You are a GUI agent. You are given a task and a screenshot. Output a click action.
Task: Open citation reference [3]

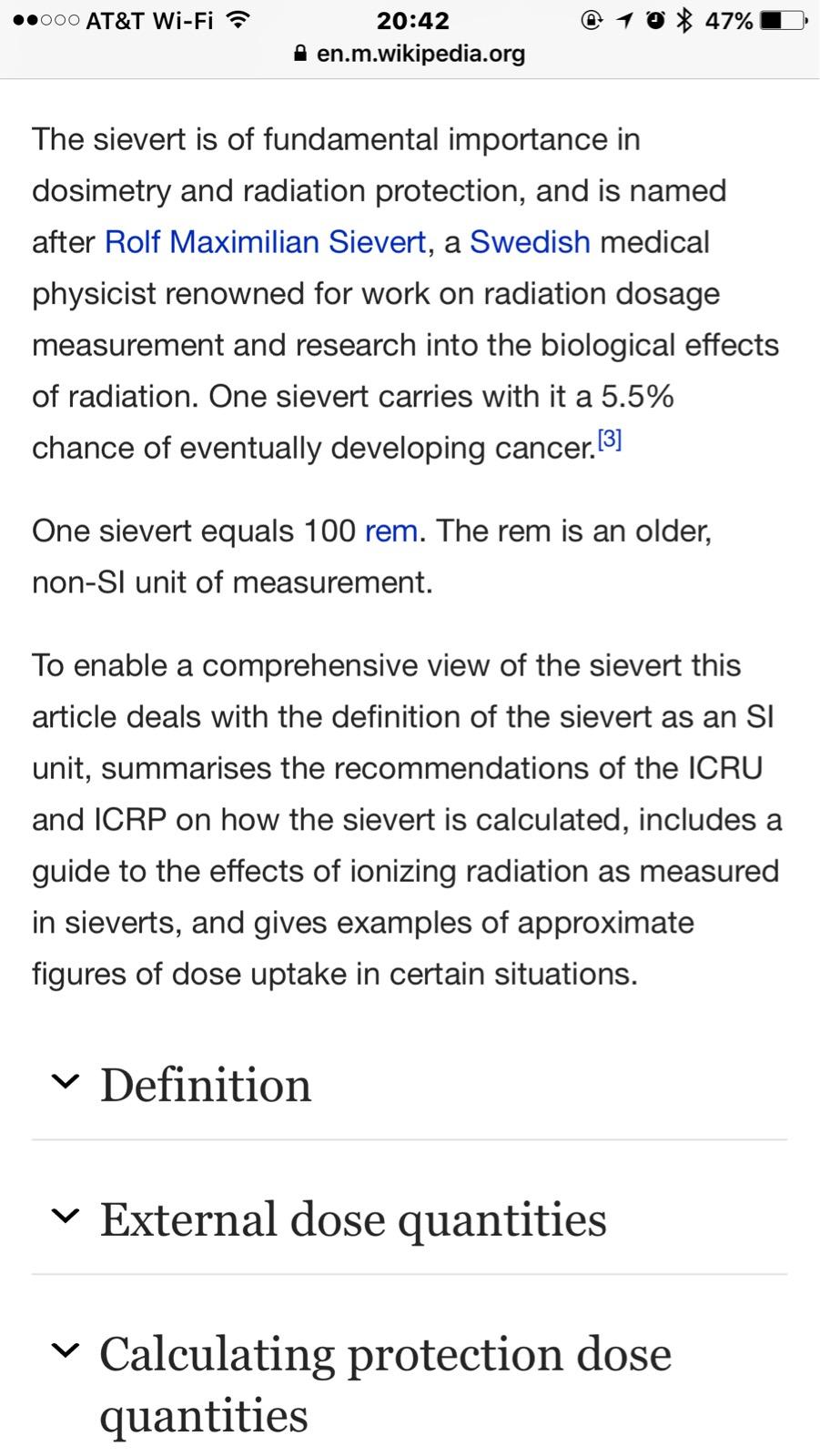610,440
